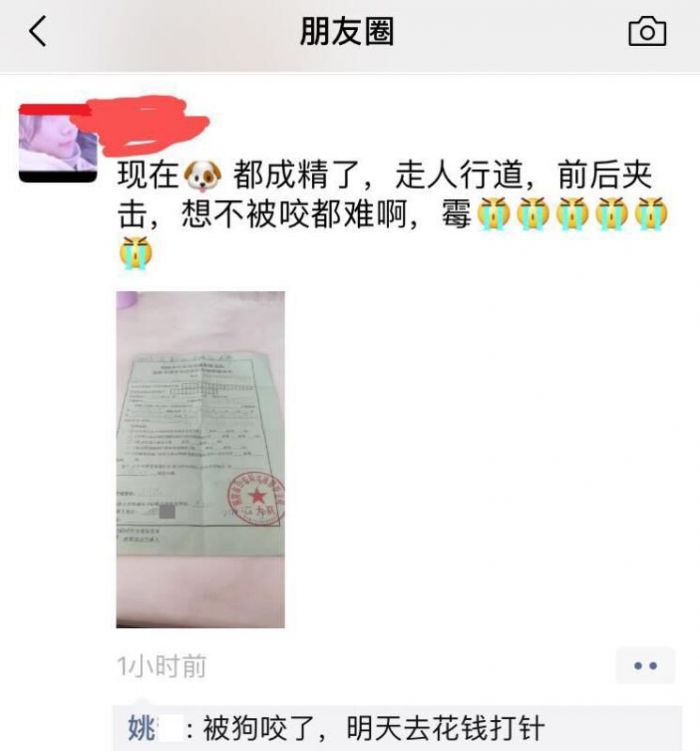The image size is (700, 751).
Task: Open the like and comment options button
Action: (x=645, y=666)
